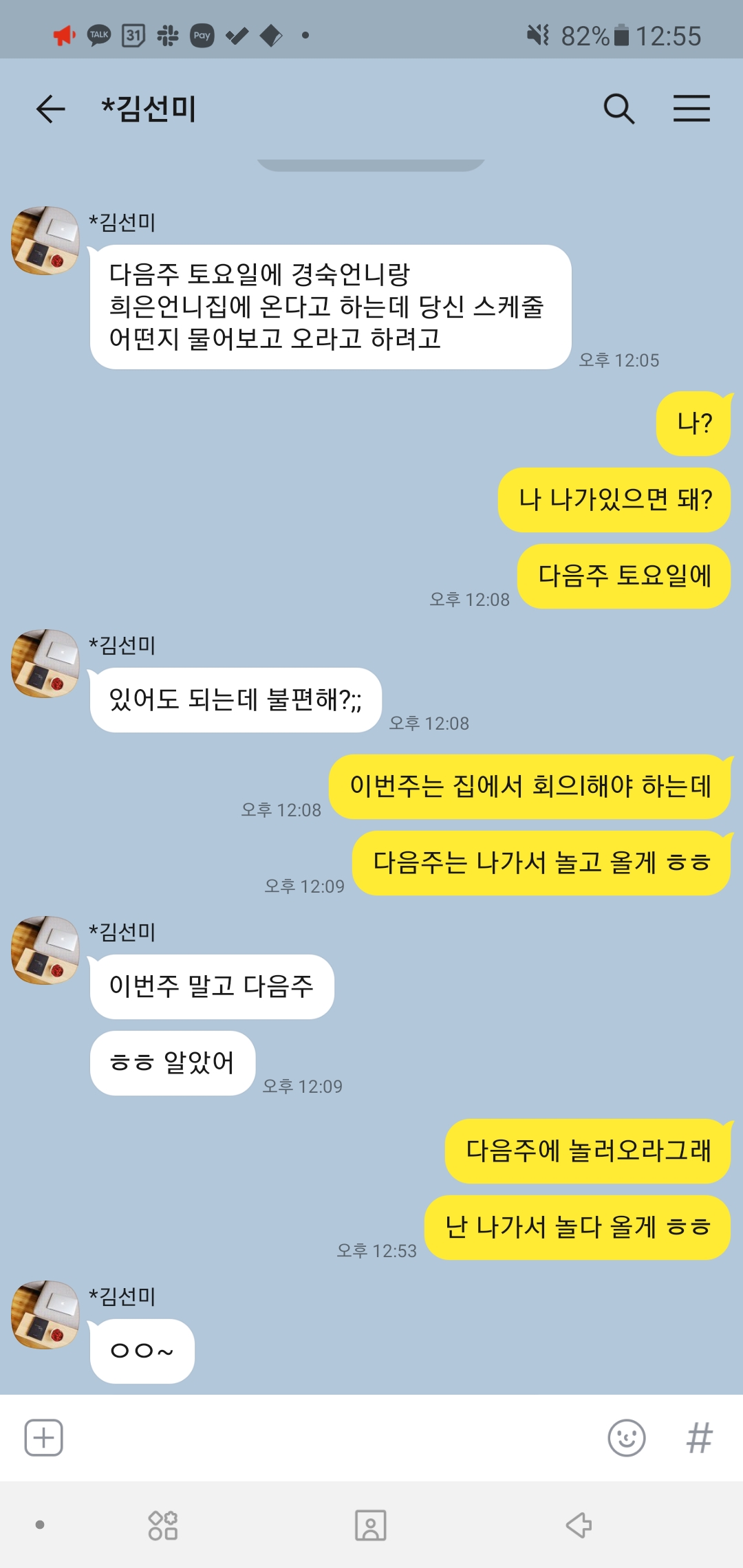Open the hashtag search button
Viewport: 743px width, 1568px height.
700,1437
